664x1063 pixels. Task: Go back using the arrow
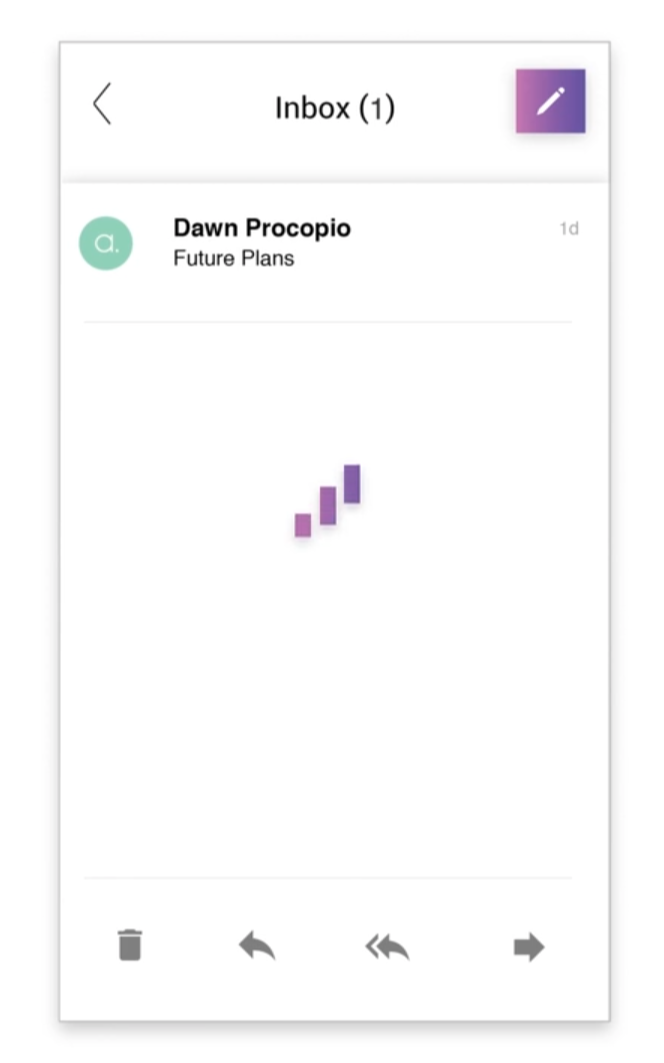[102, 104]
